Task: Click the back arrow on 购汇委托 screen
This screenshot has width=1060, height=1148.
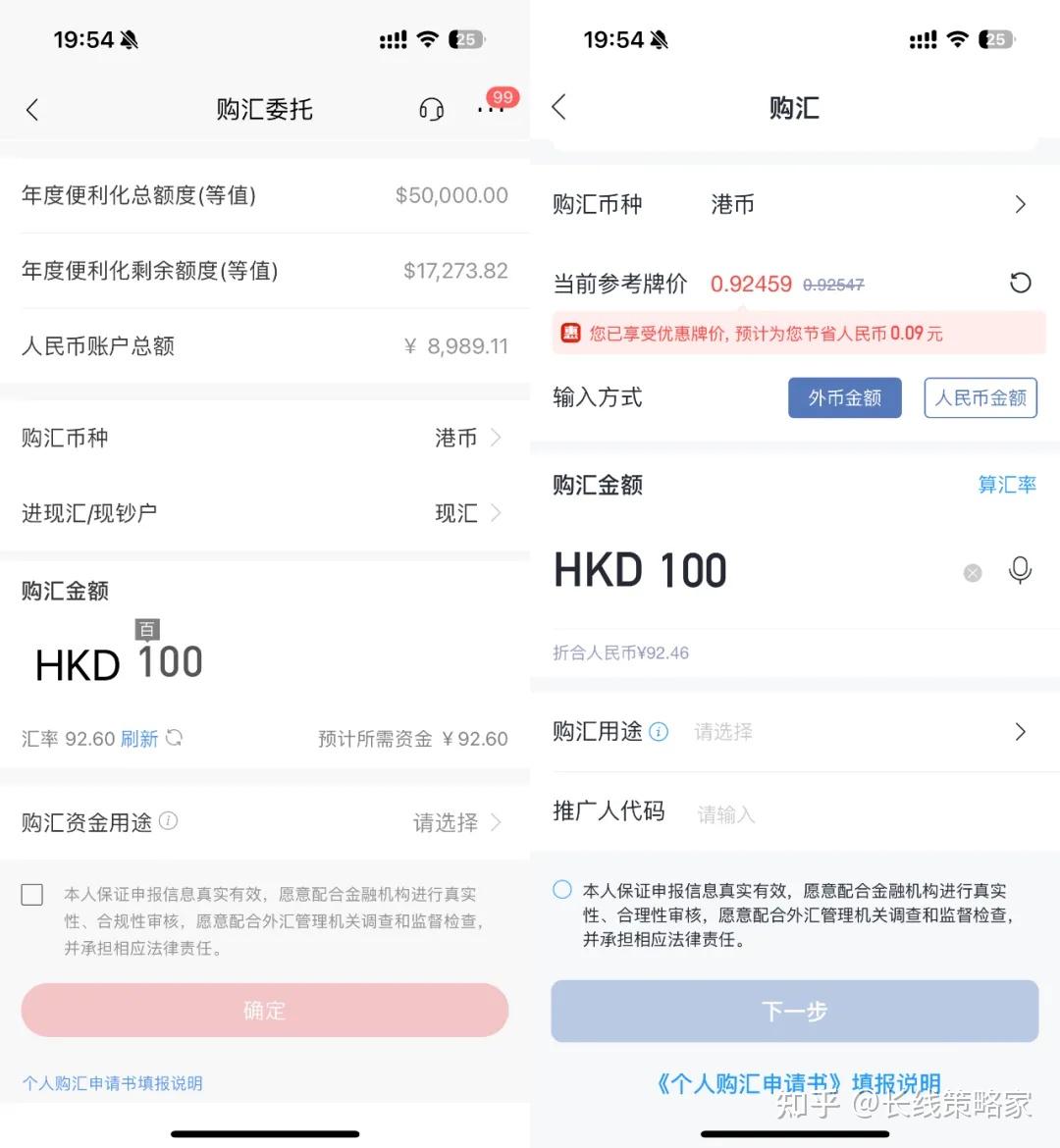Action: coord(32,109)
